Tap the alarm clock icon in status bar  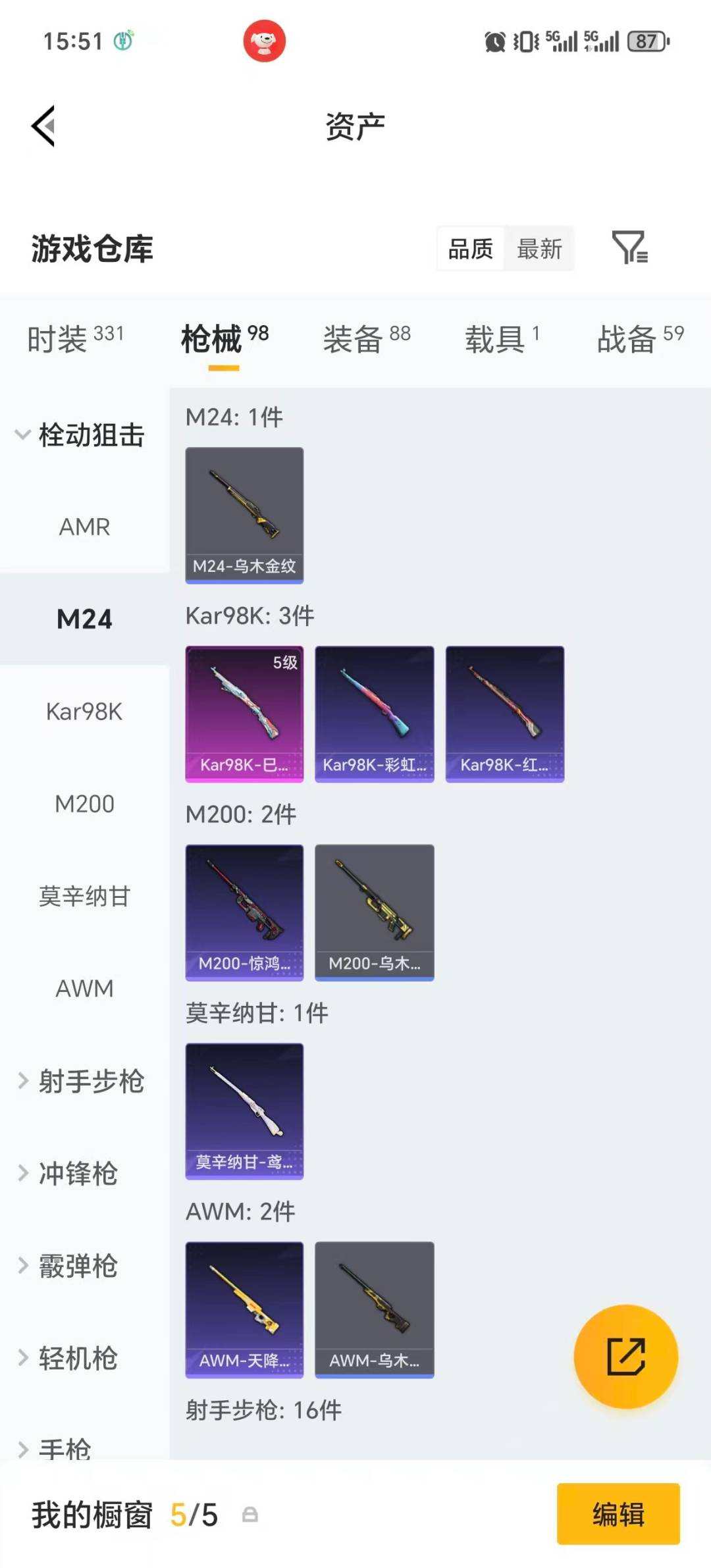(x=495, y=42)
